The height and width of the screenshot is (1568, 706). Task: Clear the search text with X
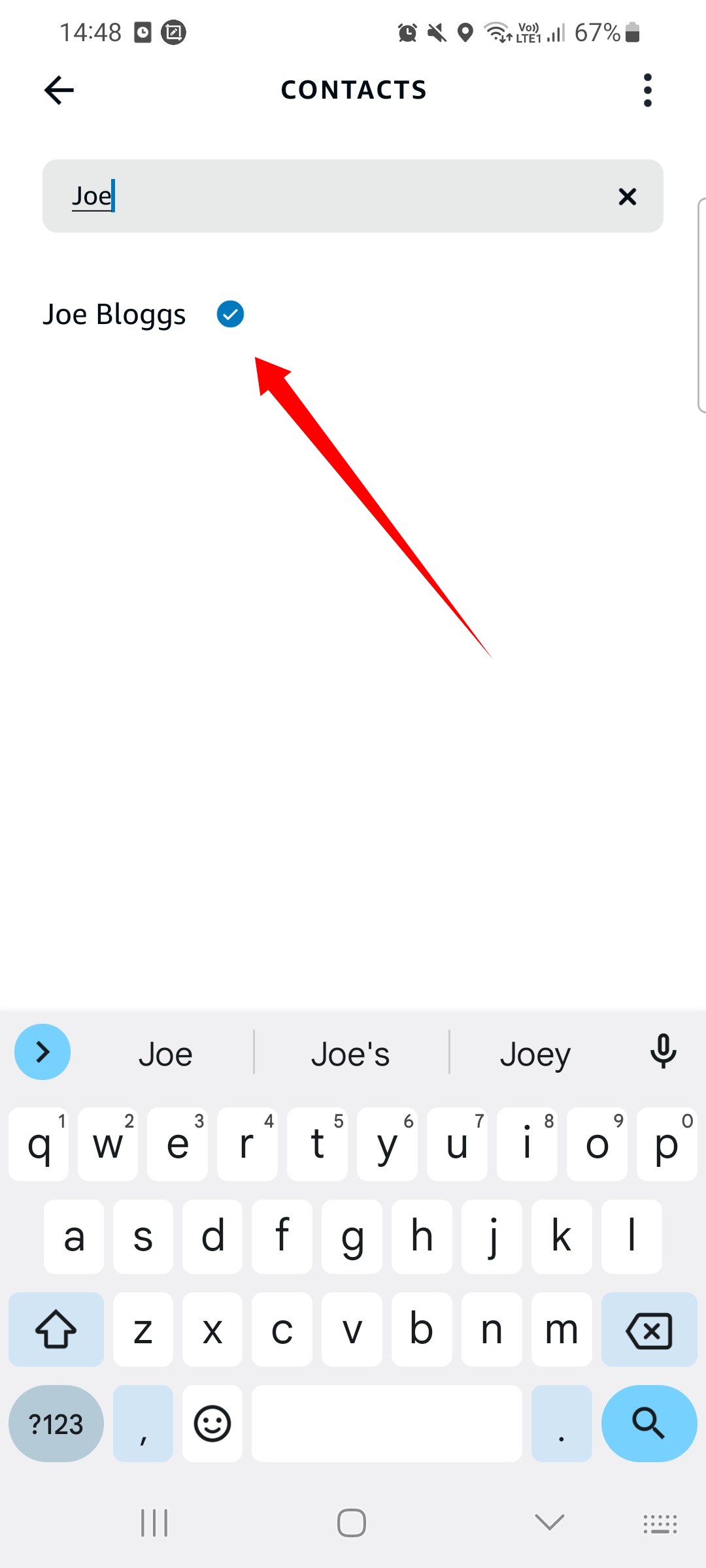click(628, 197)
